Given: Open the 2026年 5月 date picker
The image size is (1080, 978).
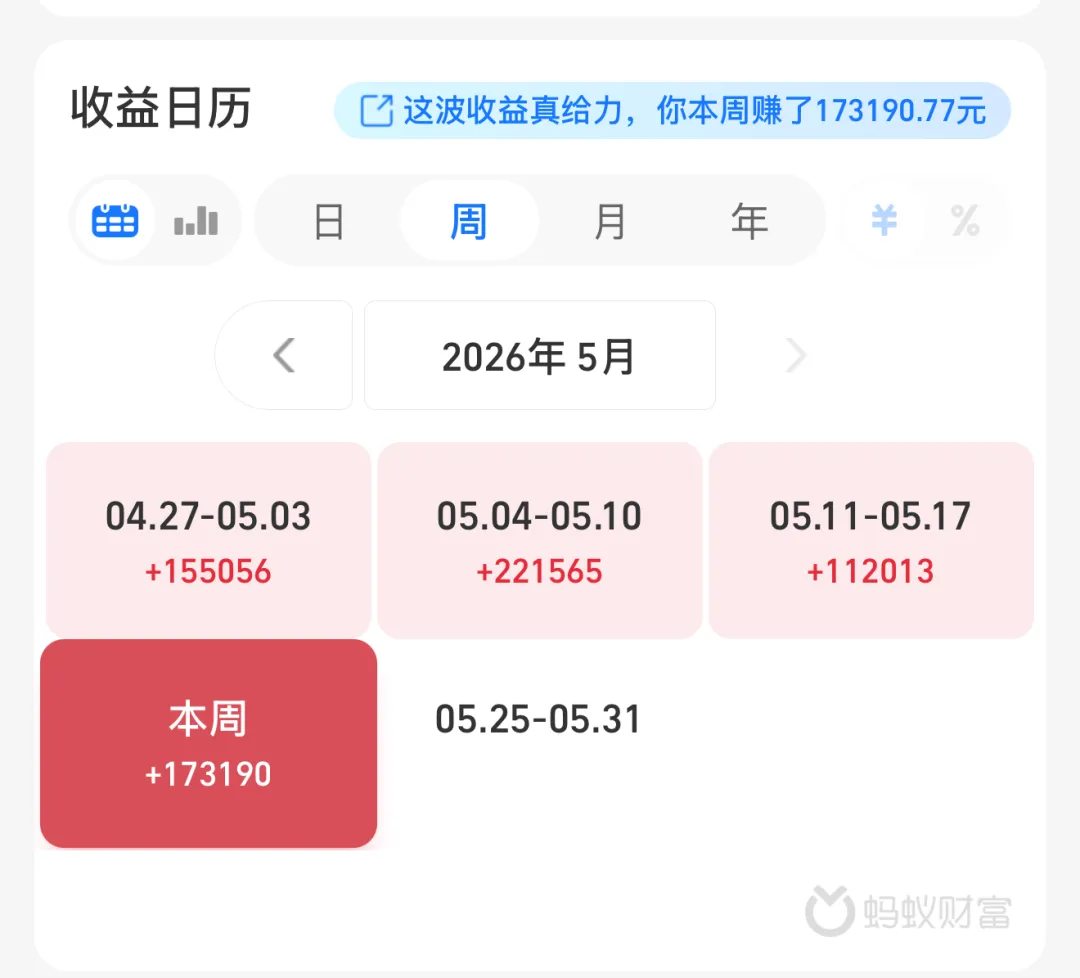Looking at the screenshot, I should (539, 355).
